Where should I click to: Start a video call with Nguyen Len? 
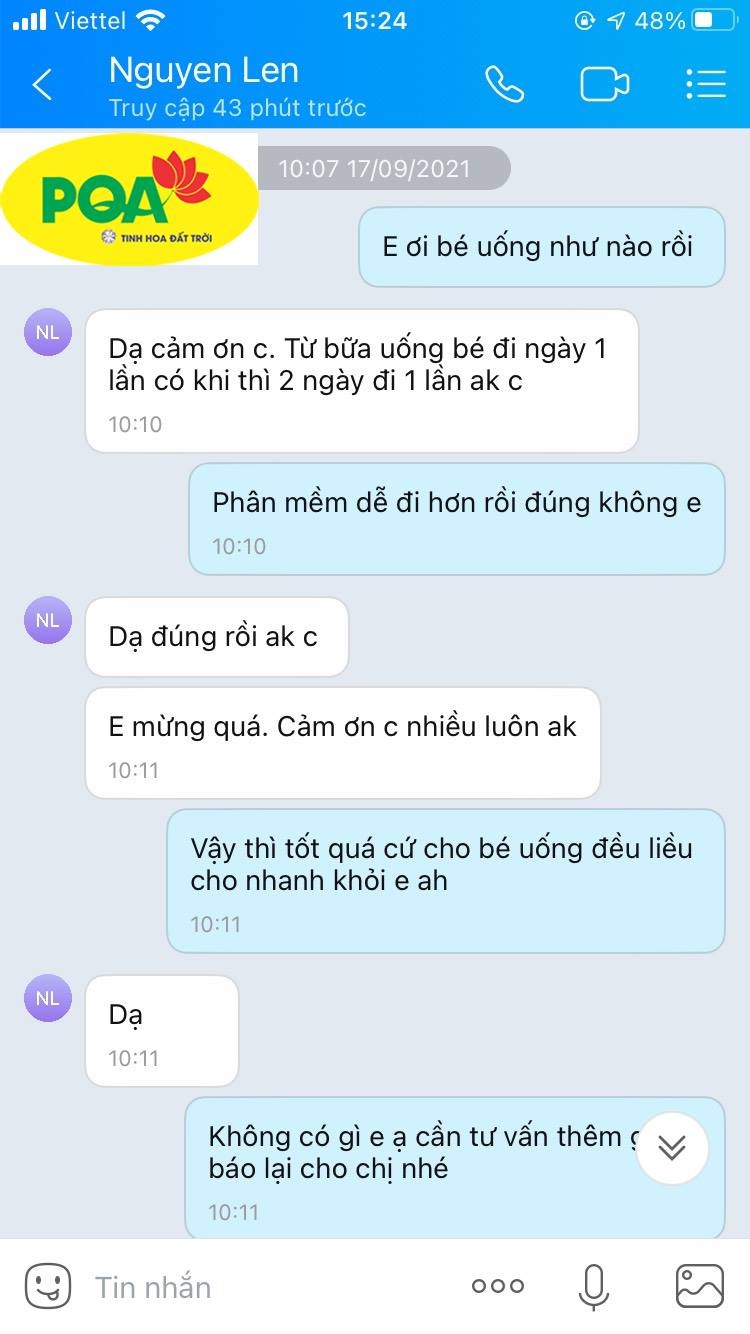point(604,85)
